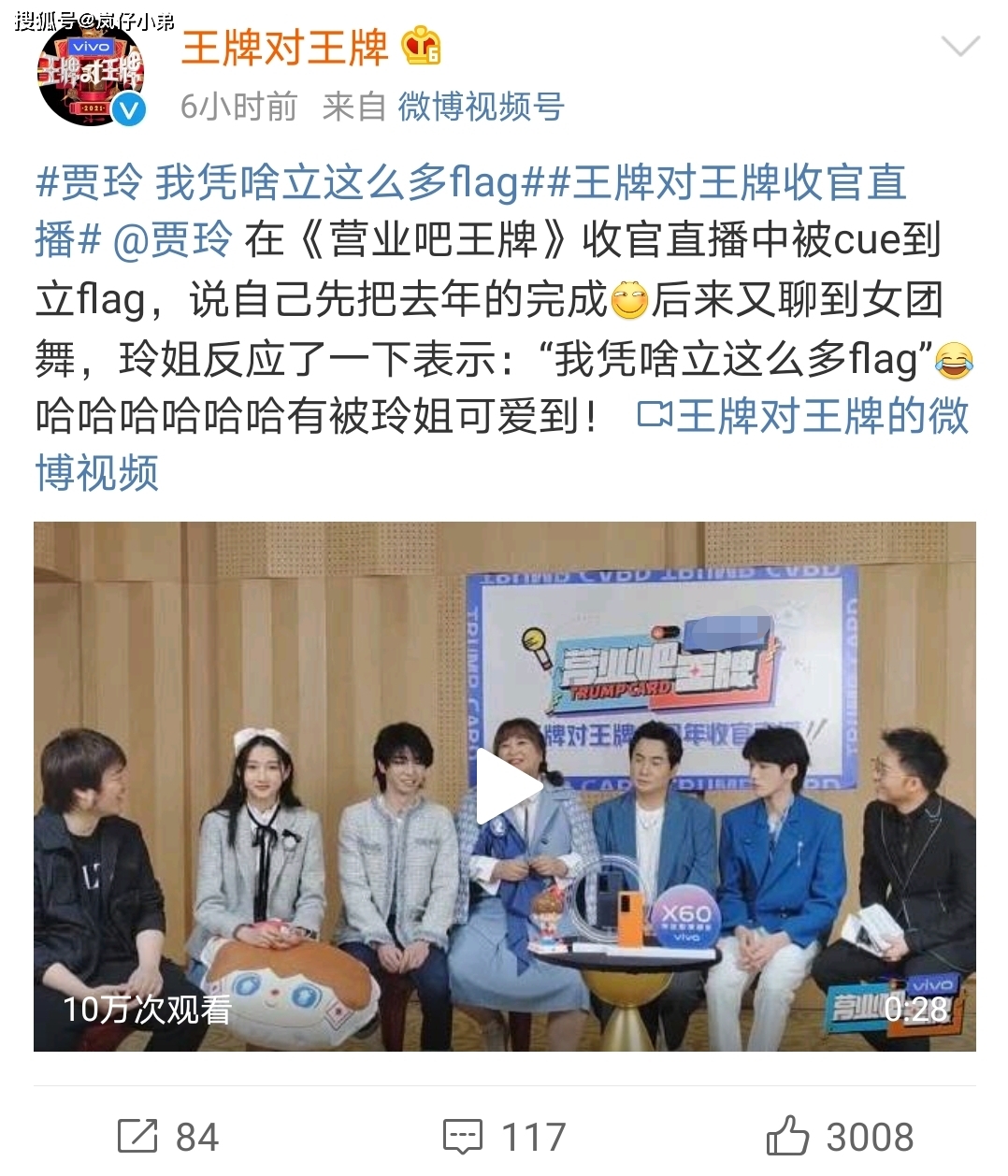Open the 117 comments
Viewport: 1008px width, 1176px height.
[505, 1137]
